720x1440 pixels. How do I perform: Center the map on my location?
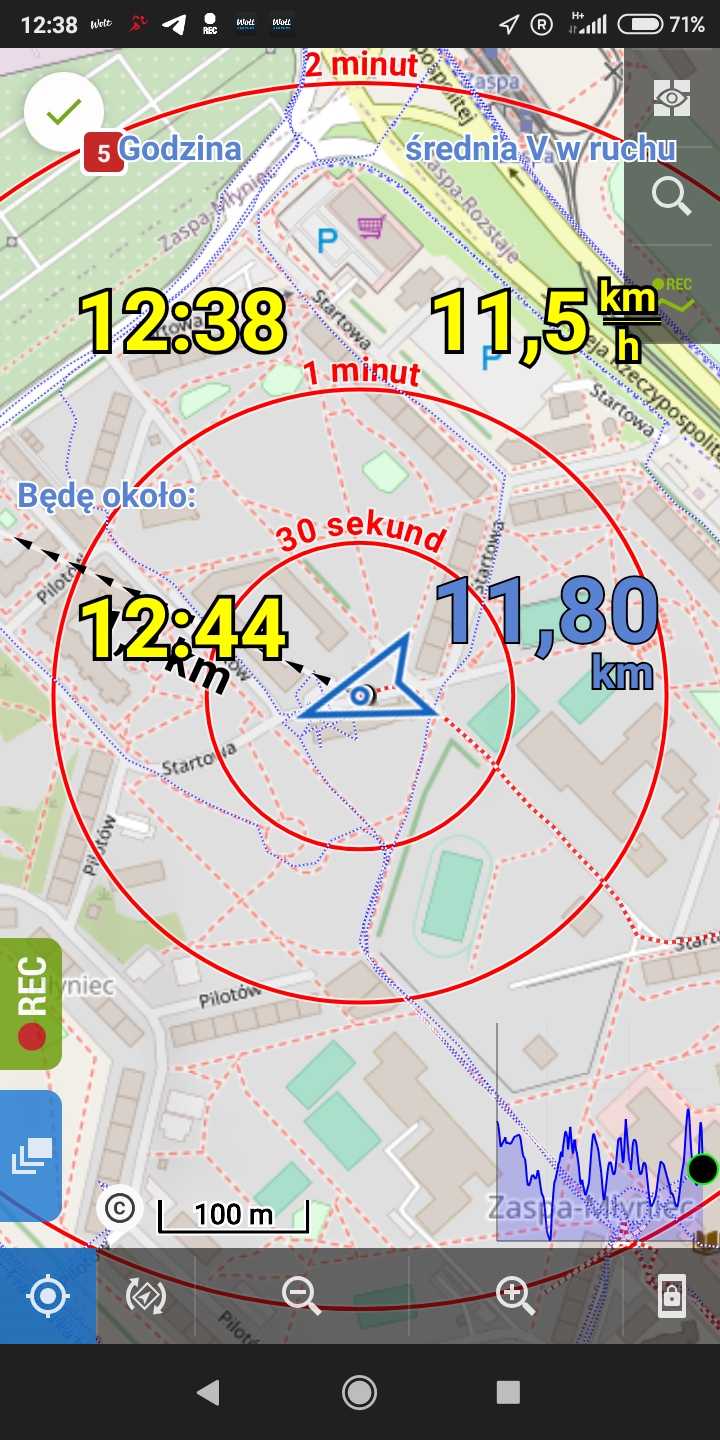point(47,1296)
